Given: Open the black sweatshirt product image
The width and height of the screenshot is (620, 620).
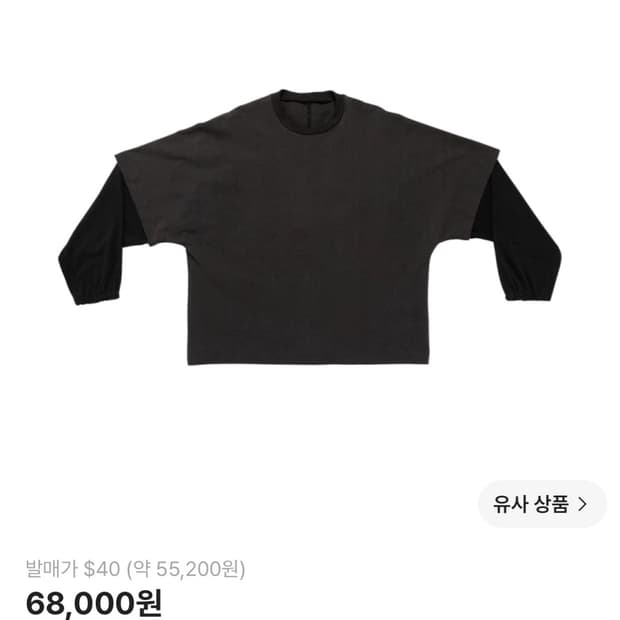Looking at the screenshot, I should tap(310, 227).
